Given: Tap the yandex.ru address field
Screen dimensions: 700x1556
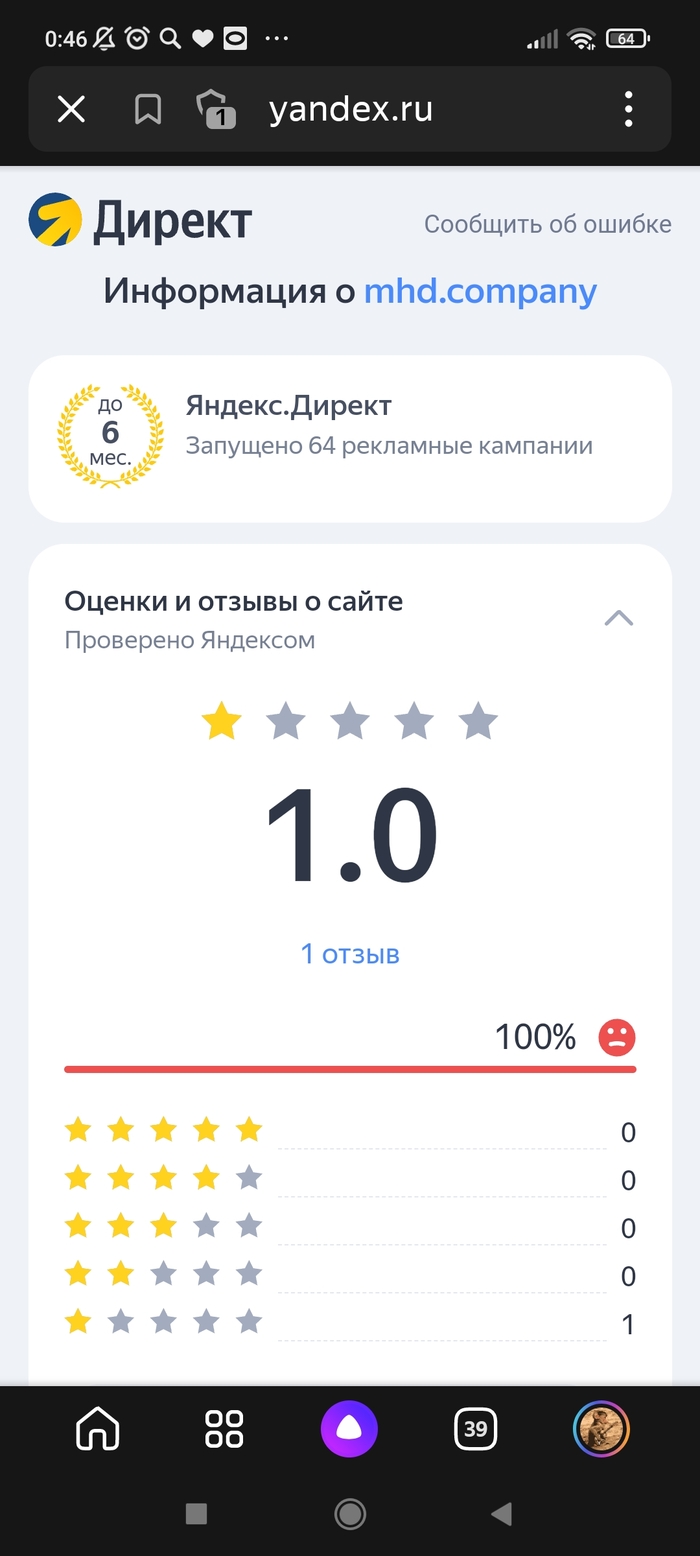Looking at the screenshot, I should pos(351,109).
